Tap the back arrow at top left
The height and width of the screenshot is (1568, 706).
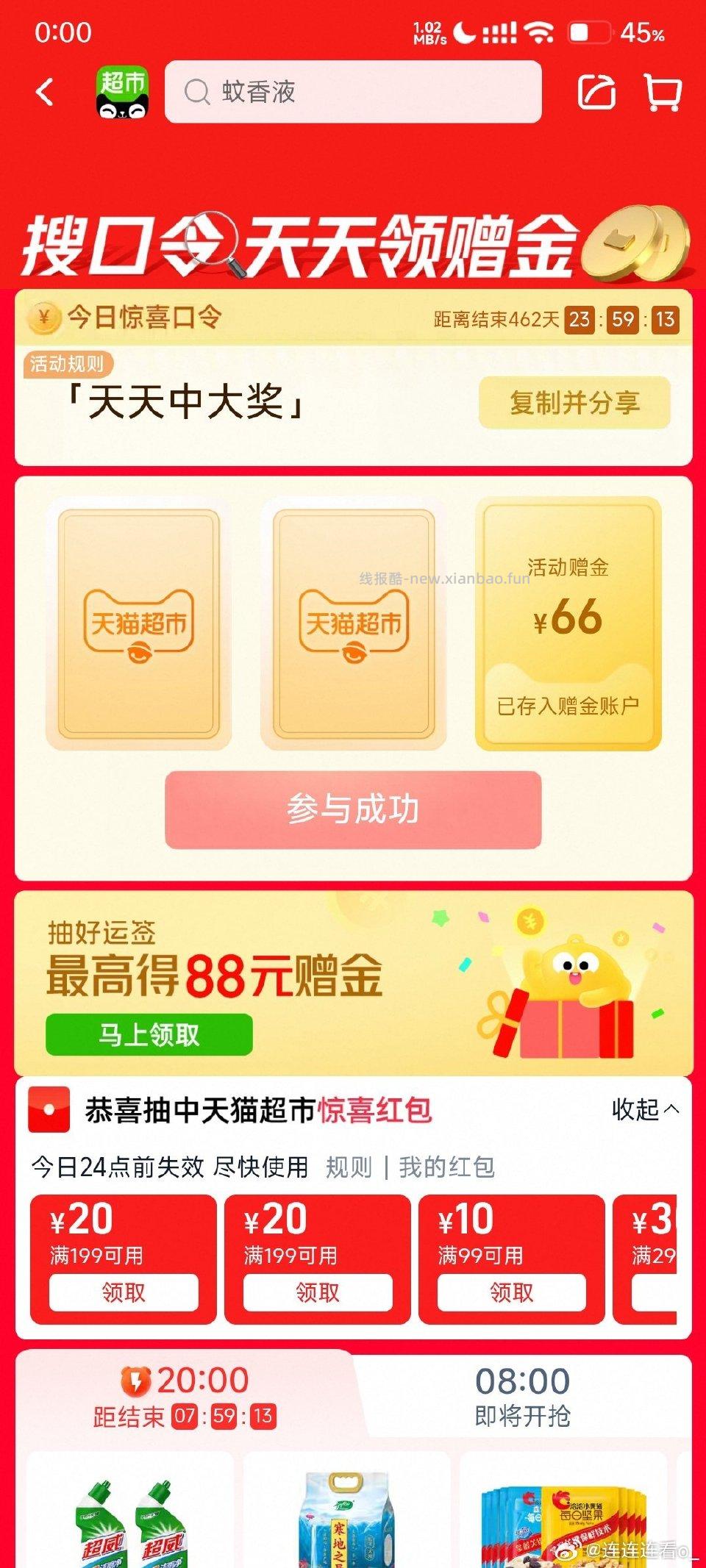coord(44,90)
